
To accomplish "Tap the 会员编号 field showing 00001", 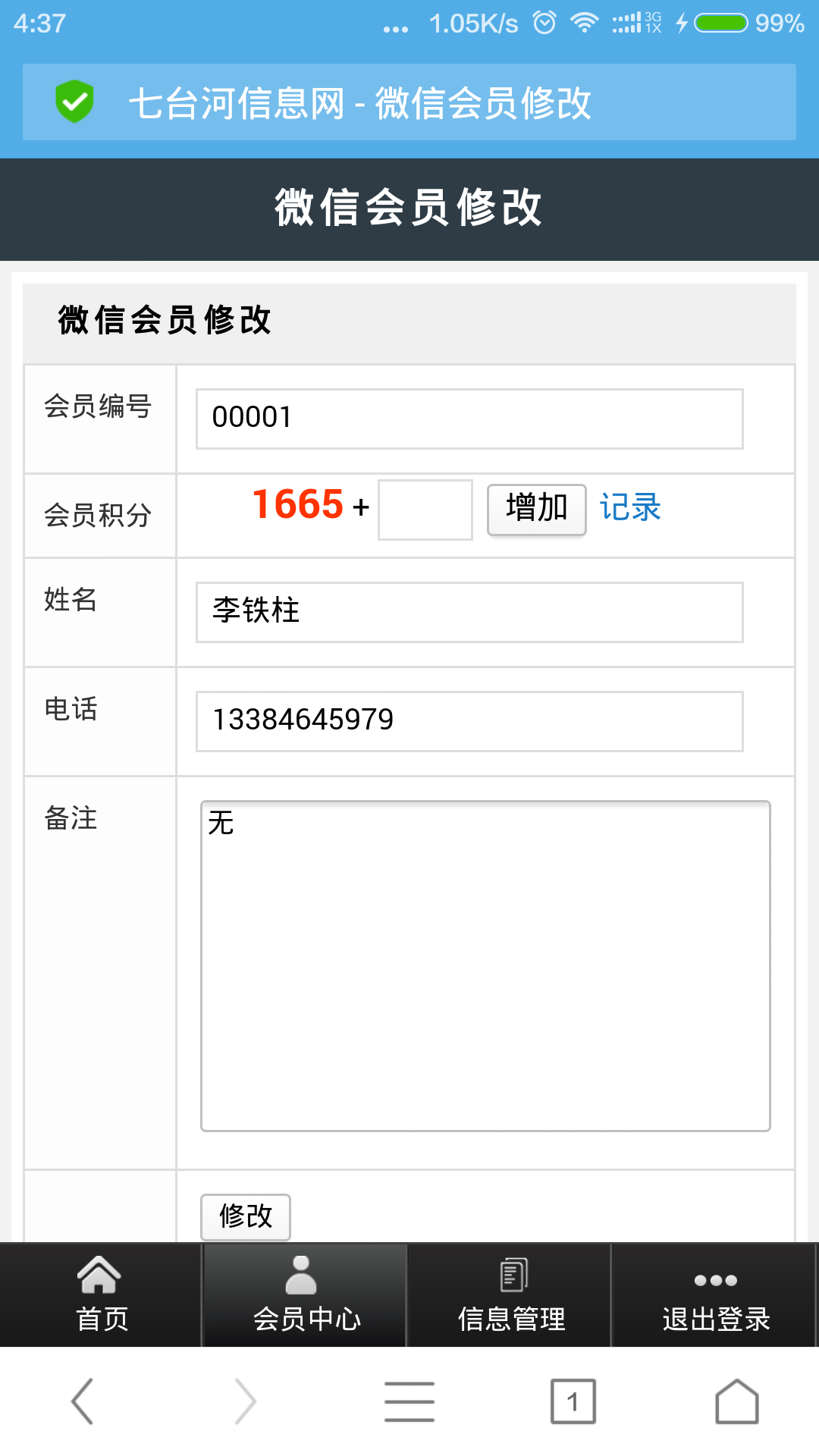I will pyautogui.click(x=469, y=419).
